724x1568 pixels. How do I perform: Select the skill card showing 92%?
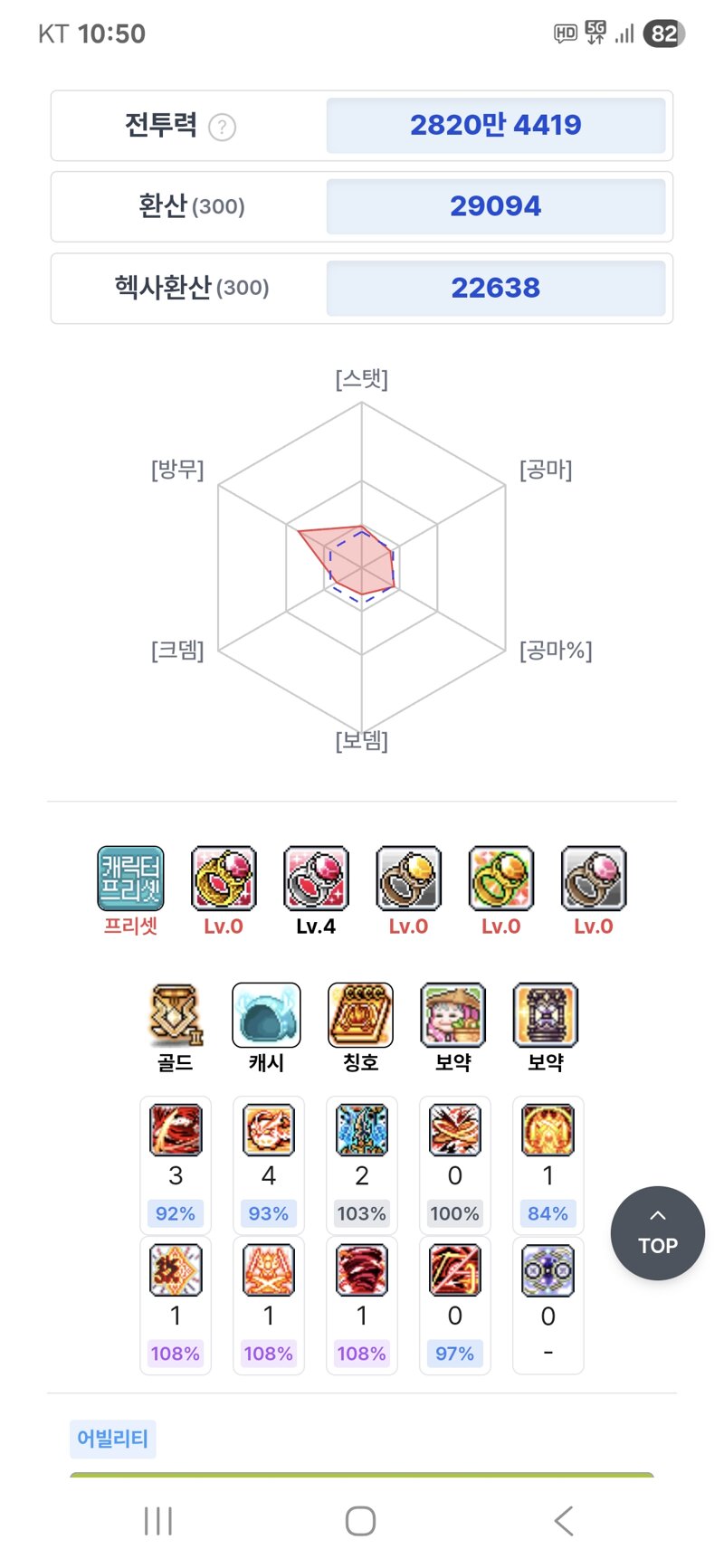click(x=176, y=1165)
